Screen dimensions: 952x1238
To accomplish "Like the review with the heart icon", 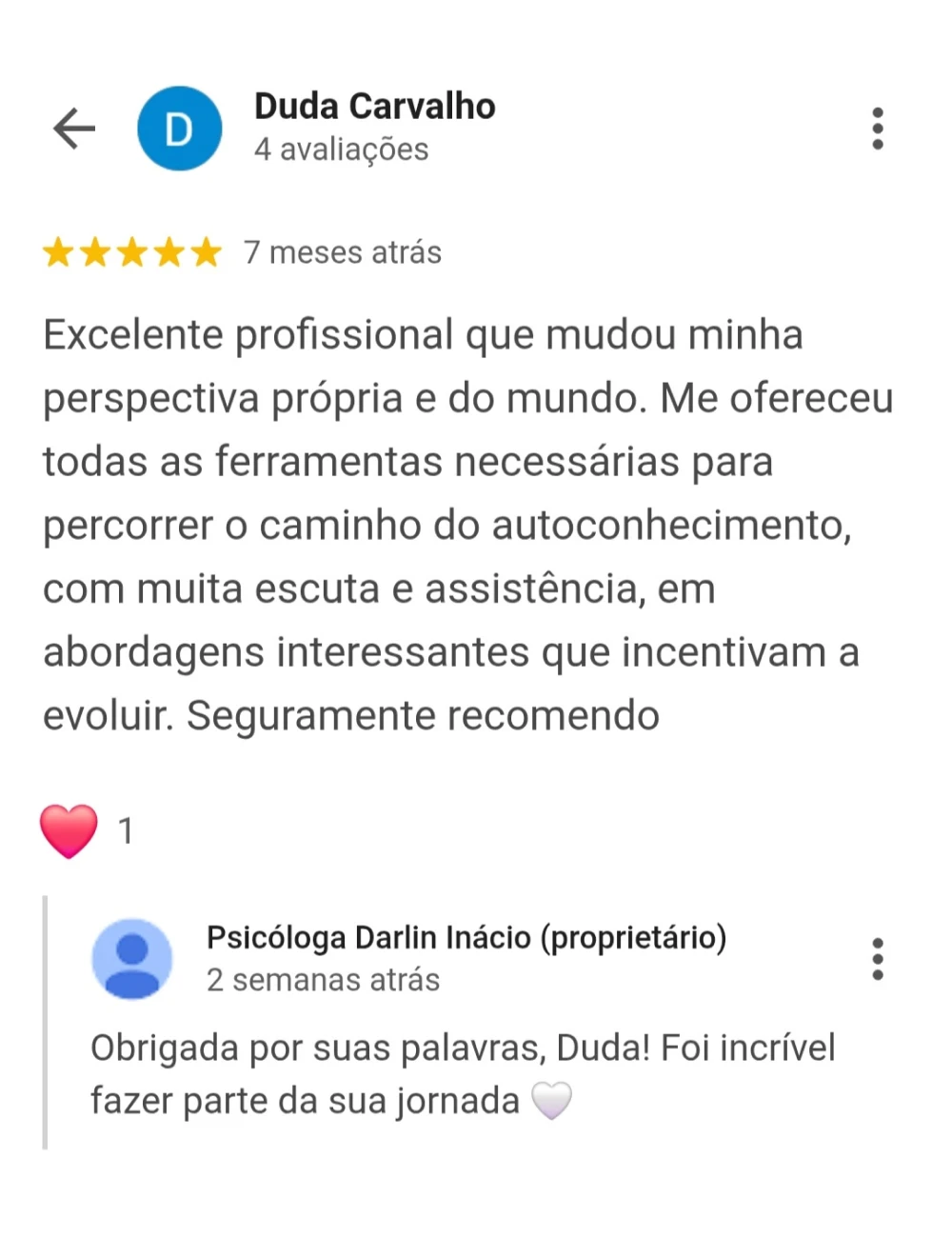I will [69, 830].
